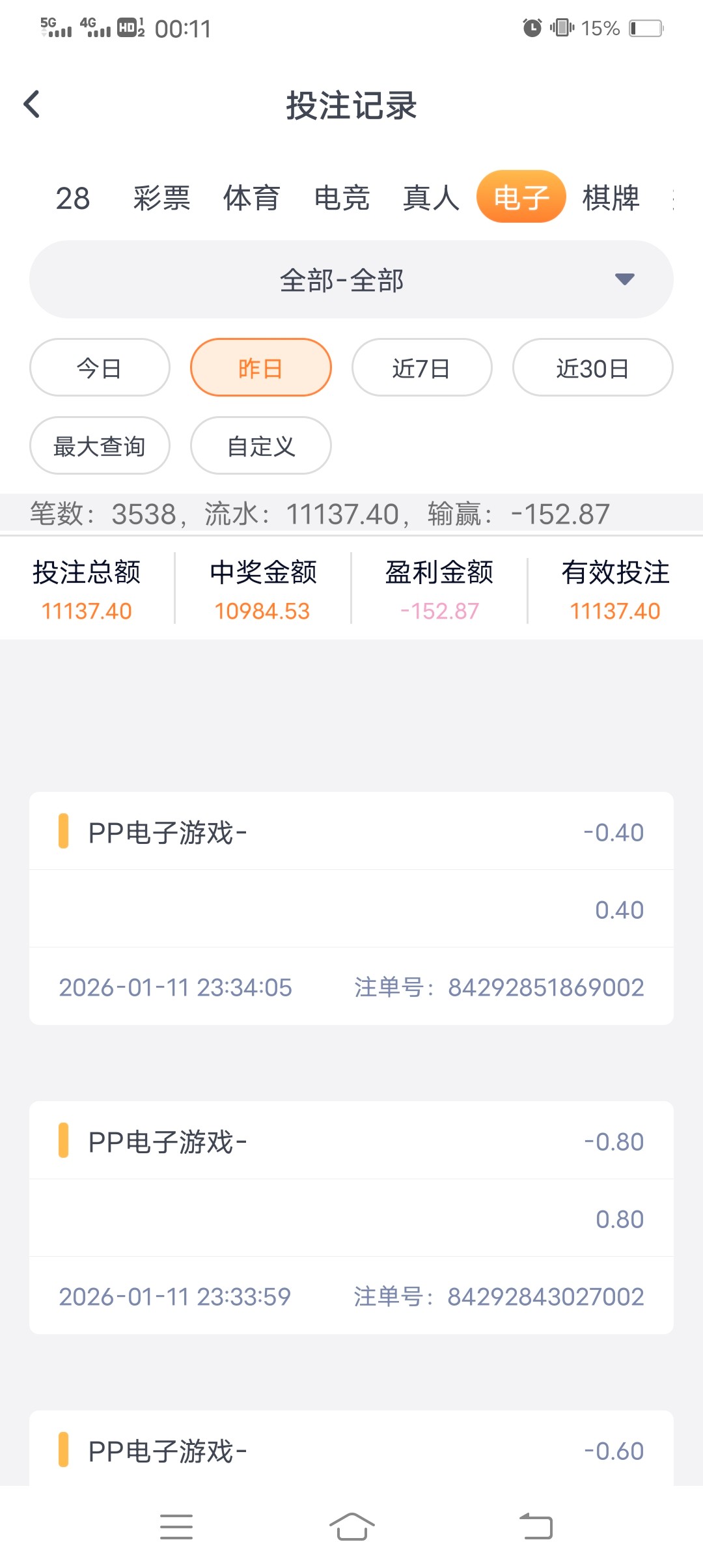
Task: Tap the down arrow inside the filter bar
Action: 624,280
